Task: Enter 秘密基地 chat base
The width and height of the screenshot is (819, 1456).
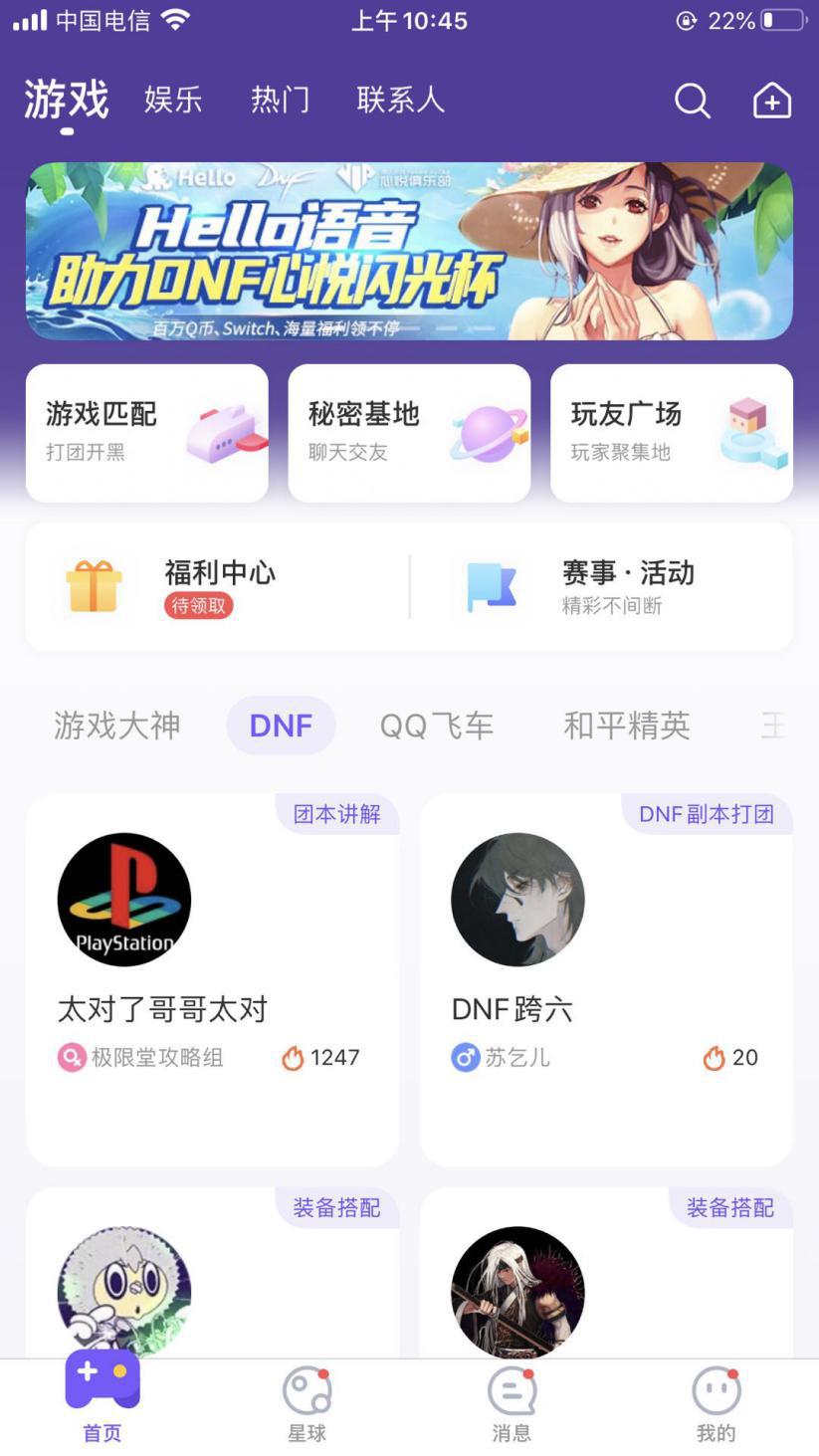Action: [x=409, y=432]
